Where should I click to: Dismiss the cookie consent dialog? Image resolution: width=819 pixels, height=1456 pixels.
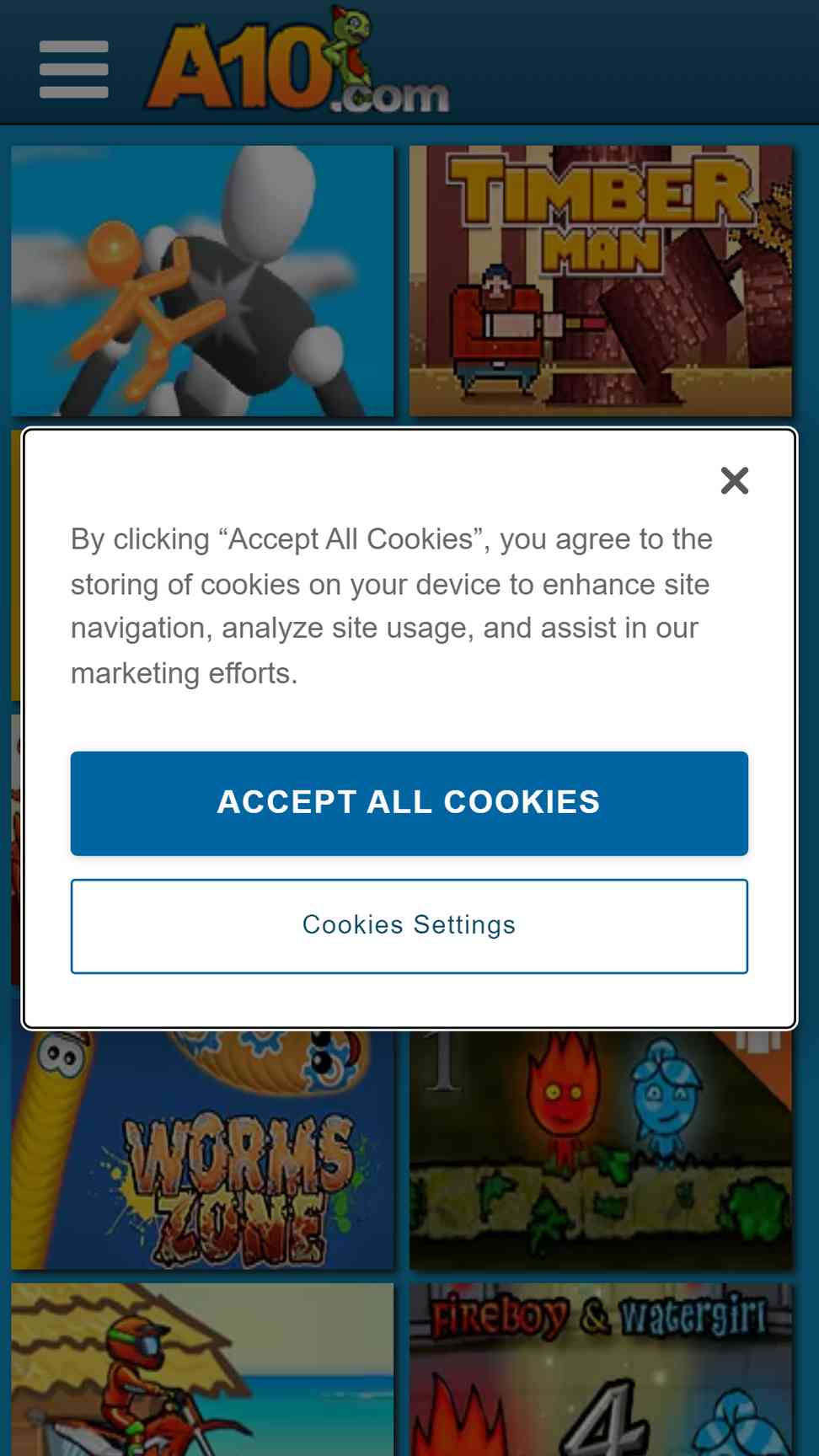[x=735, y=481]
